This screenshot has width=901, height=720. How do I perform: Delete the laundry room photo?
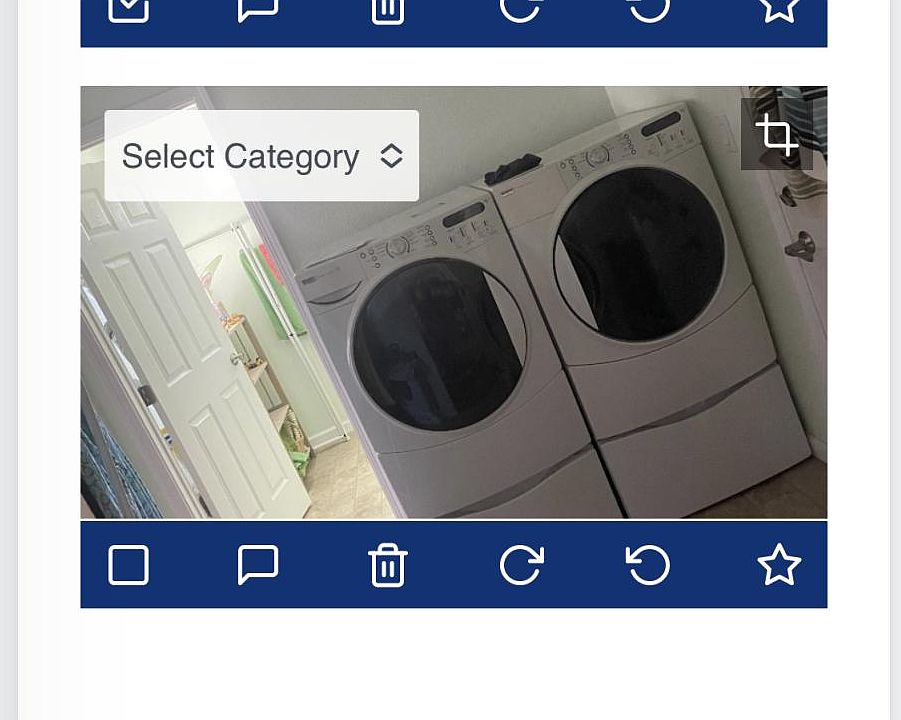tap(388, 565)
